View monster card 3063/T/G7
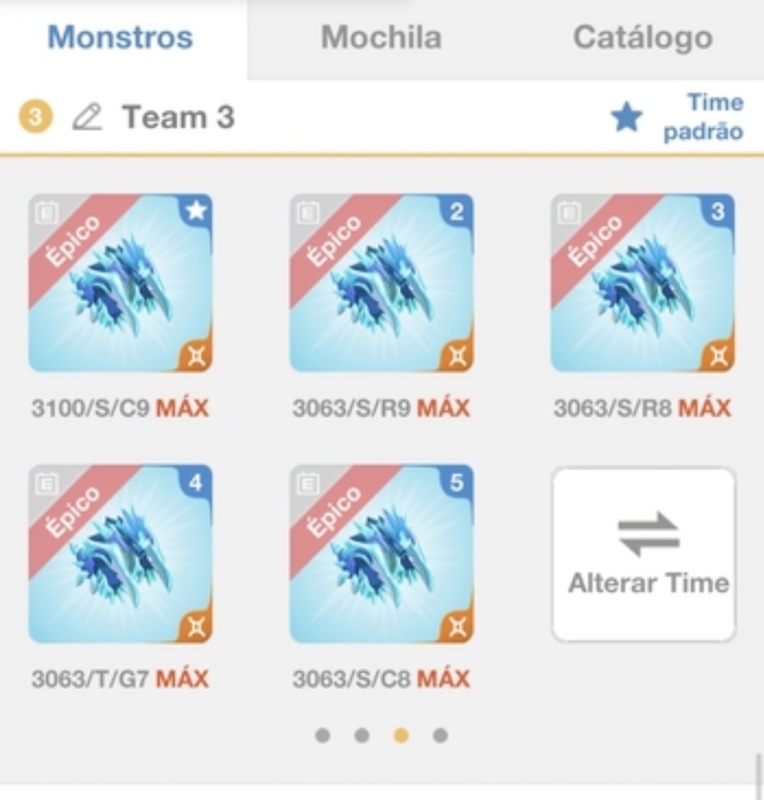The width and height of the screenshot is (764, 800). (x=120, y=553)
